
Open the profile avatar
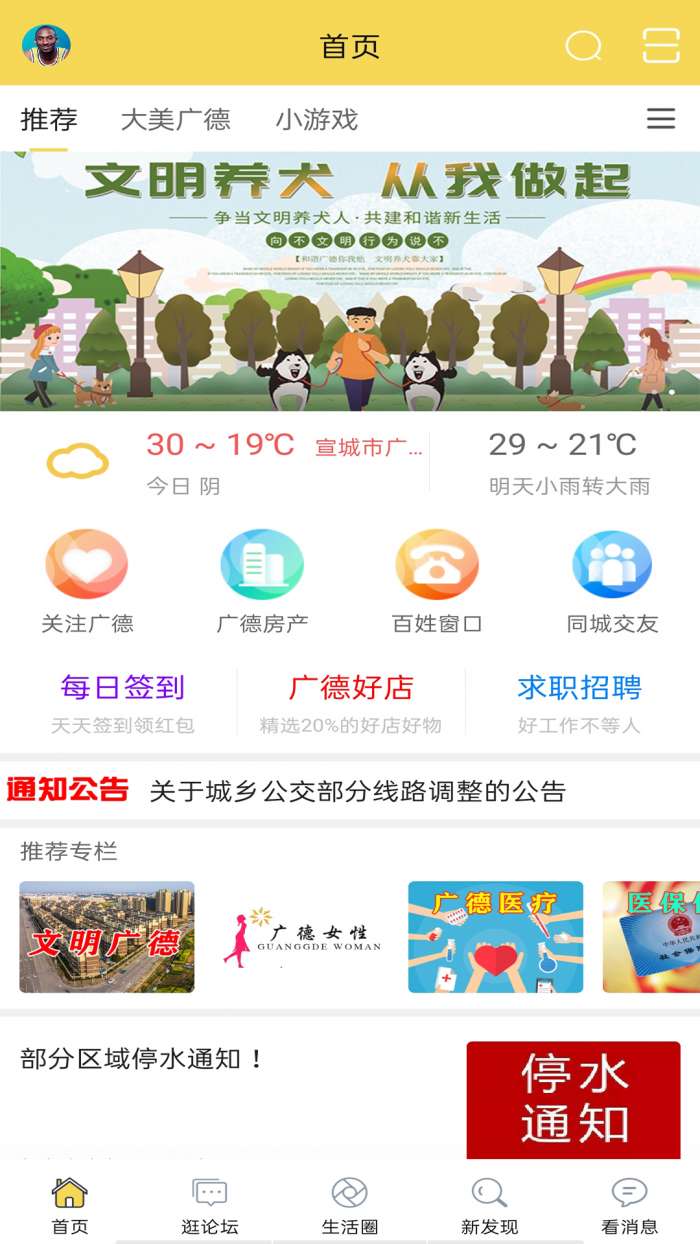point(46,45)
